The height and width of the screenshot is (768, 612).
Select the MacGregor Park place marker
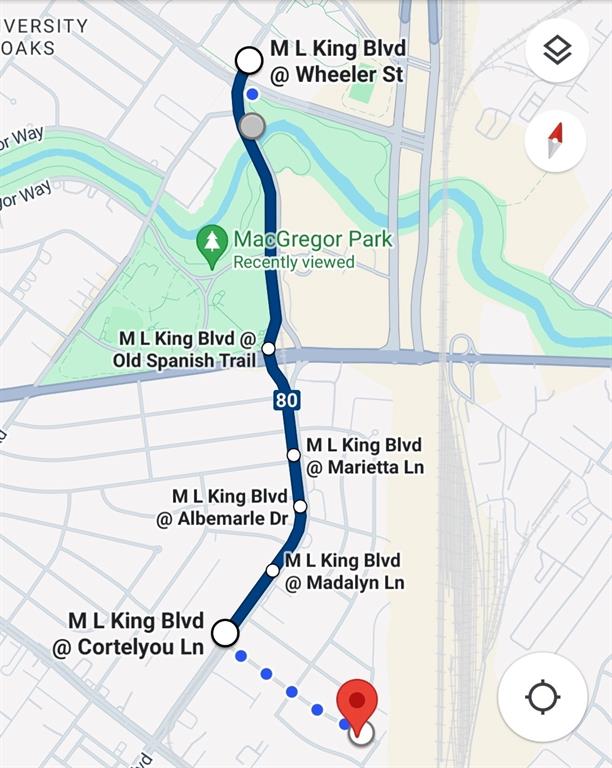click(x=211, y=242)
